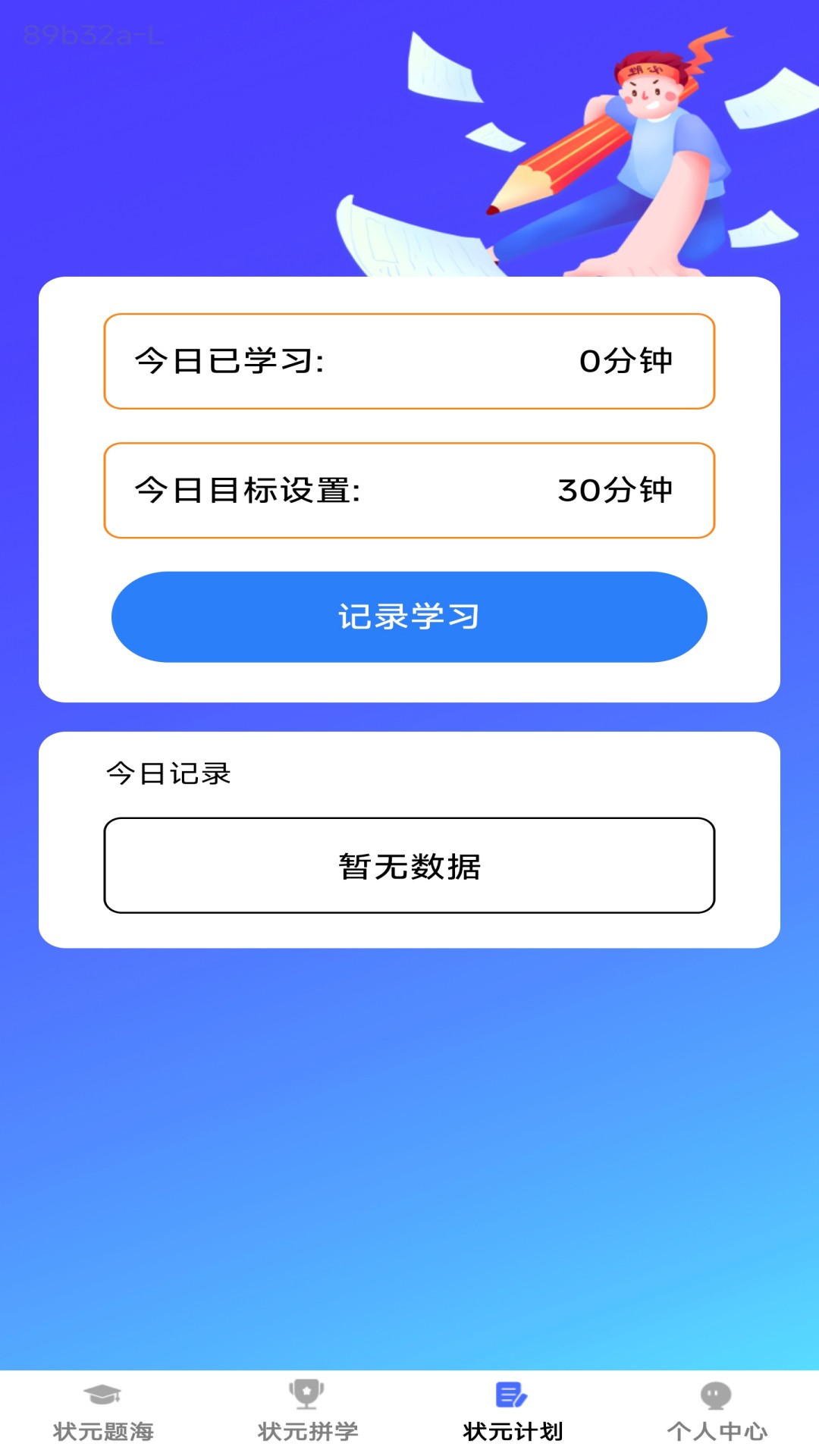Select the 30分钟 goal value
The image size is (819, 1456).
617,490
